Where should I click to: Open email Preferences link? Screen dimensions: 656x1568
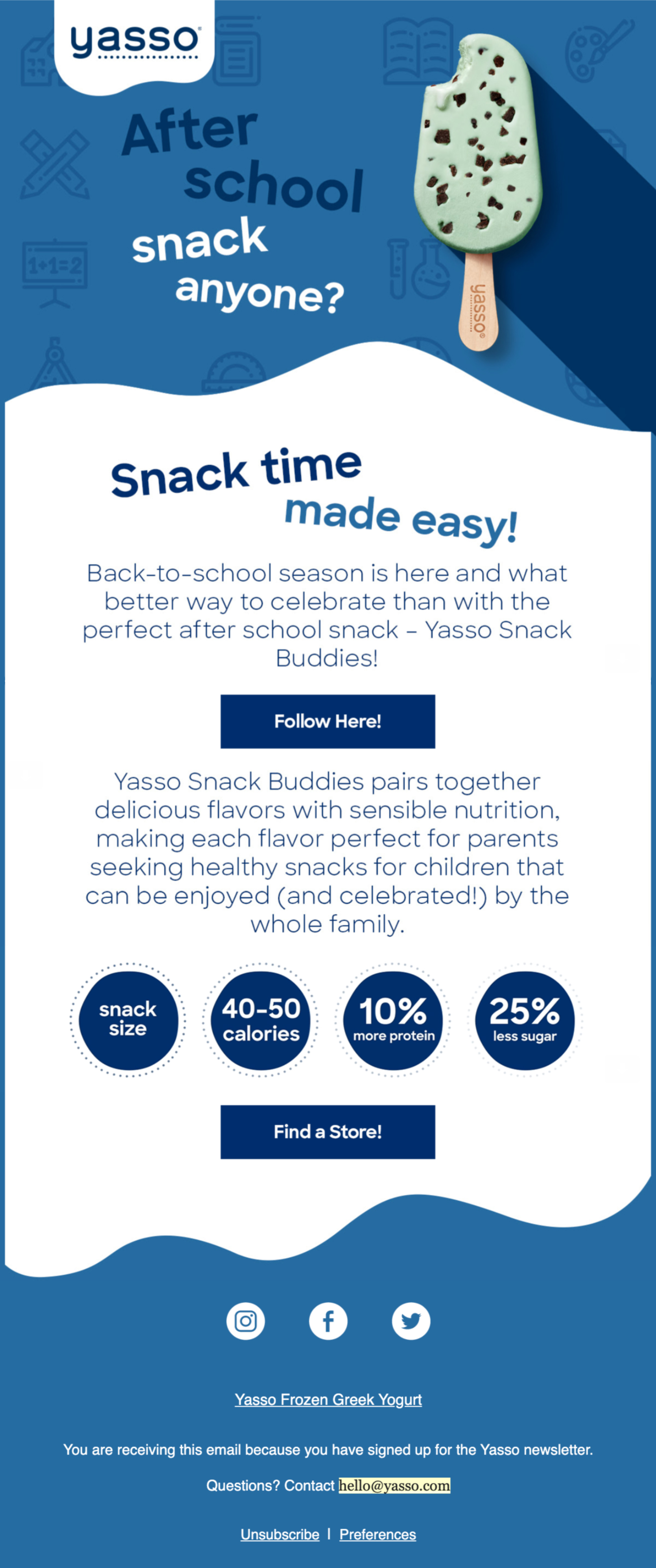378,1535
